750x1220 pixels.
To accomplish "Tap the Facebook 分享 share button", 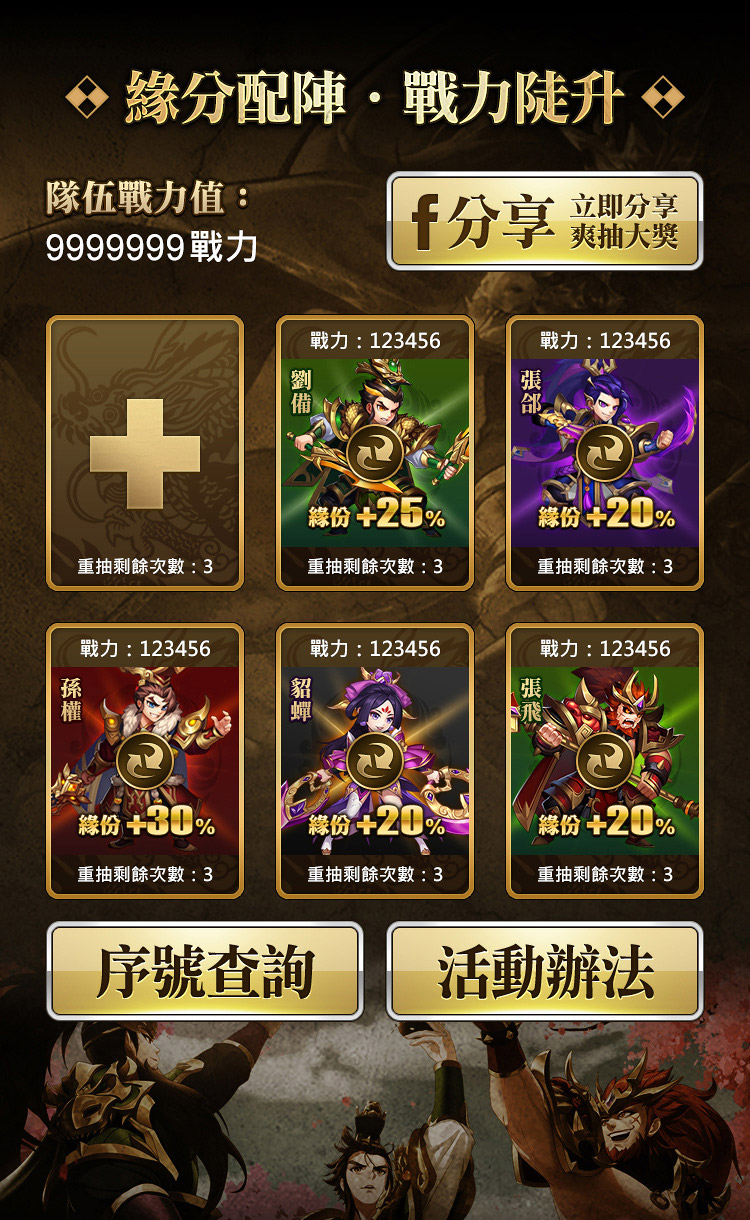I will [545, 221].
